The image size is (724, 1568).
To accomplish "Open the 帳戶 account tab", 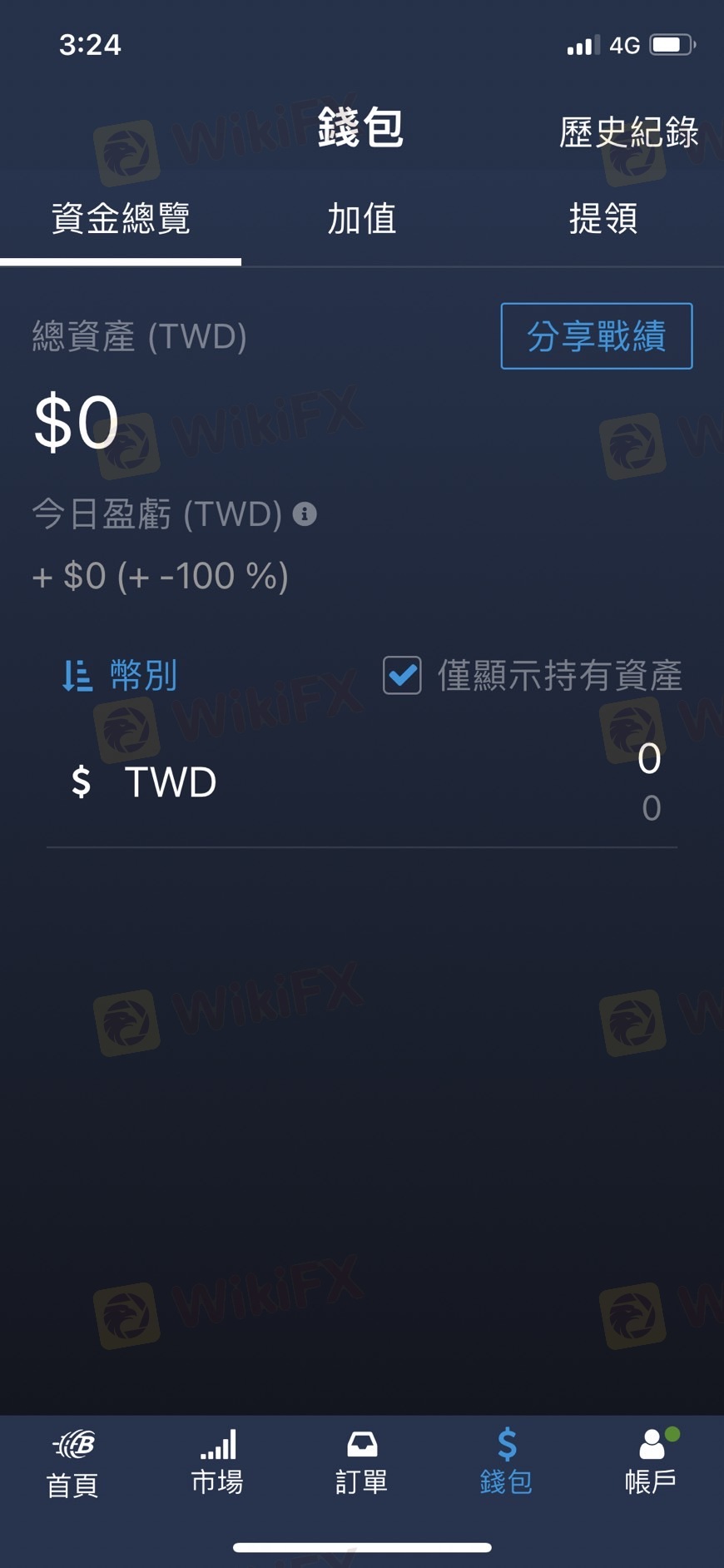I will 651,1463.
